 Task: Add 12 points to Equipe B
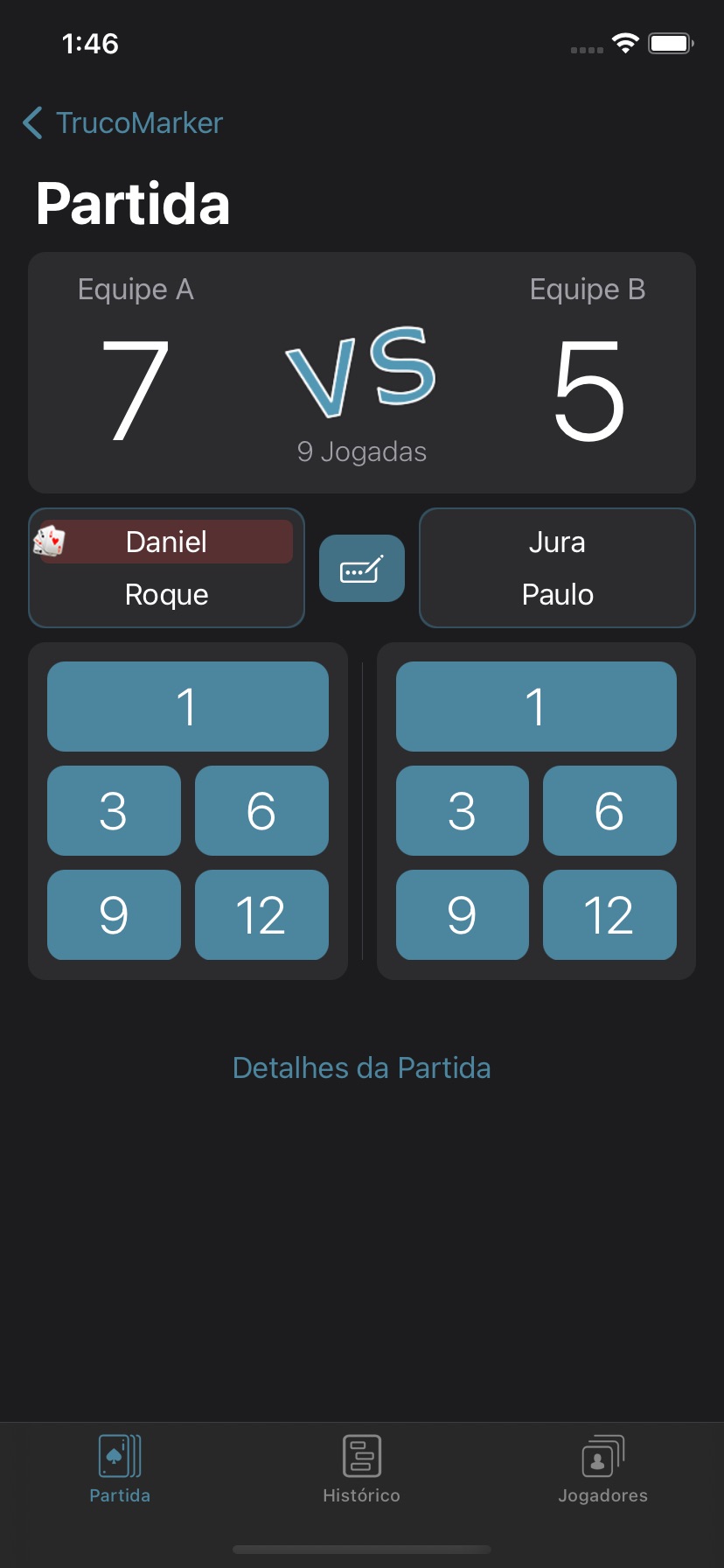tap(609, 915)
